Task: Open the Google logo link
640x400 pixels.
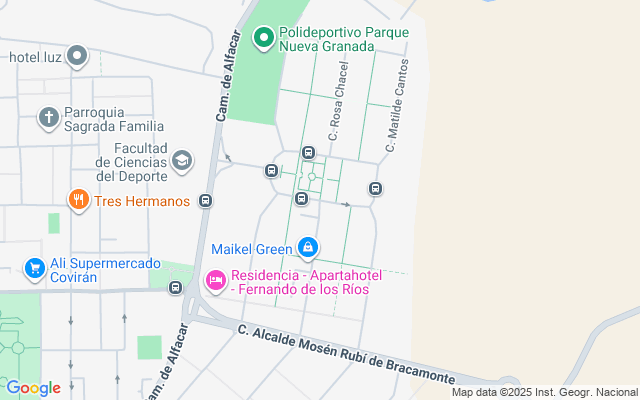Action: point(33,388)
